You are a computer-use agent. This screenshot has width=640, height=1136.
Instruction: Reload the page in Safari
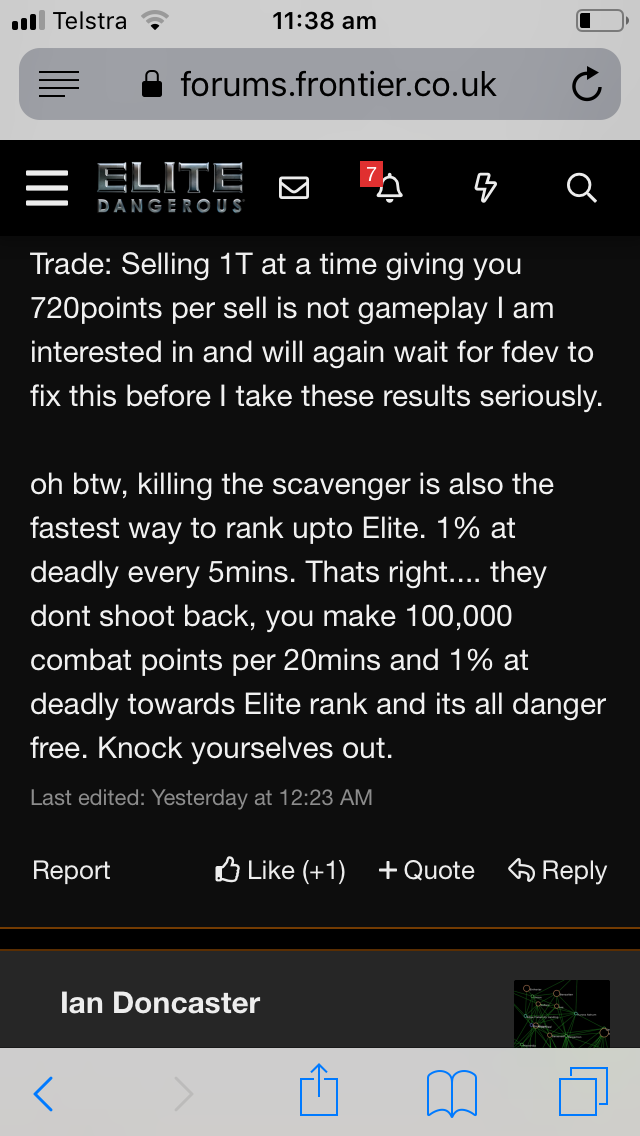[x=587, y=85]
